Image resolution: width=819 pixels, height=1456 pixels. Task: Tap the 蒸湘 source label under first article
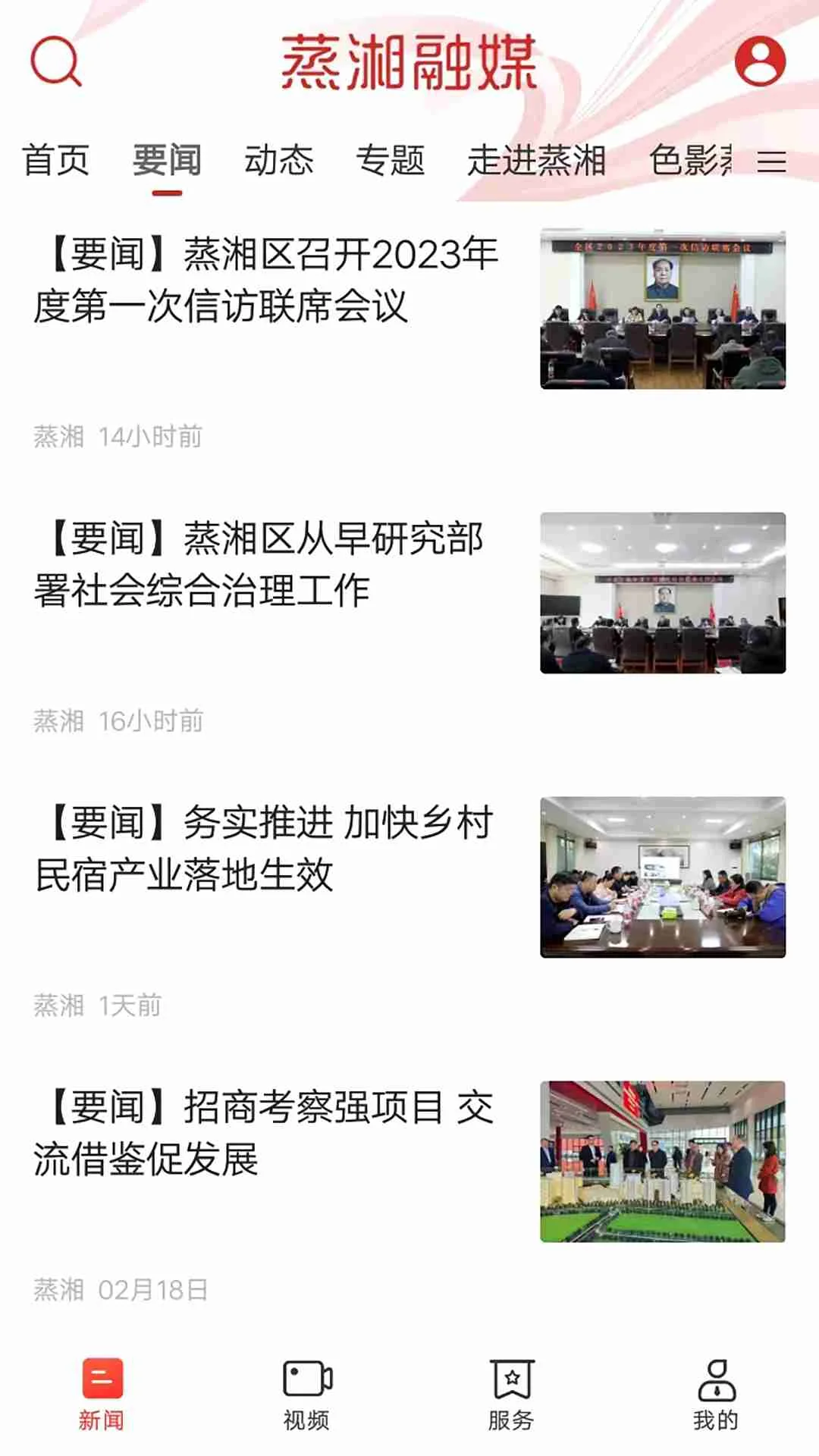pyautogui.click(x=57, y=435)
